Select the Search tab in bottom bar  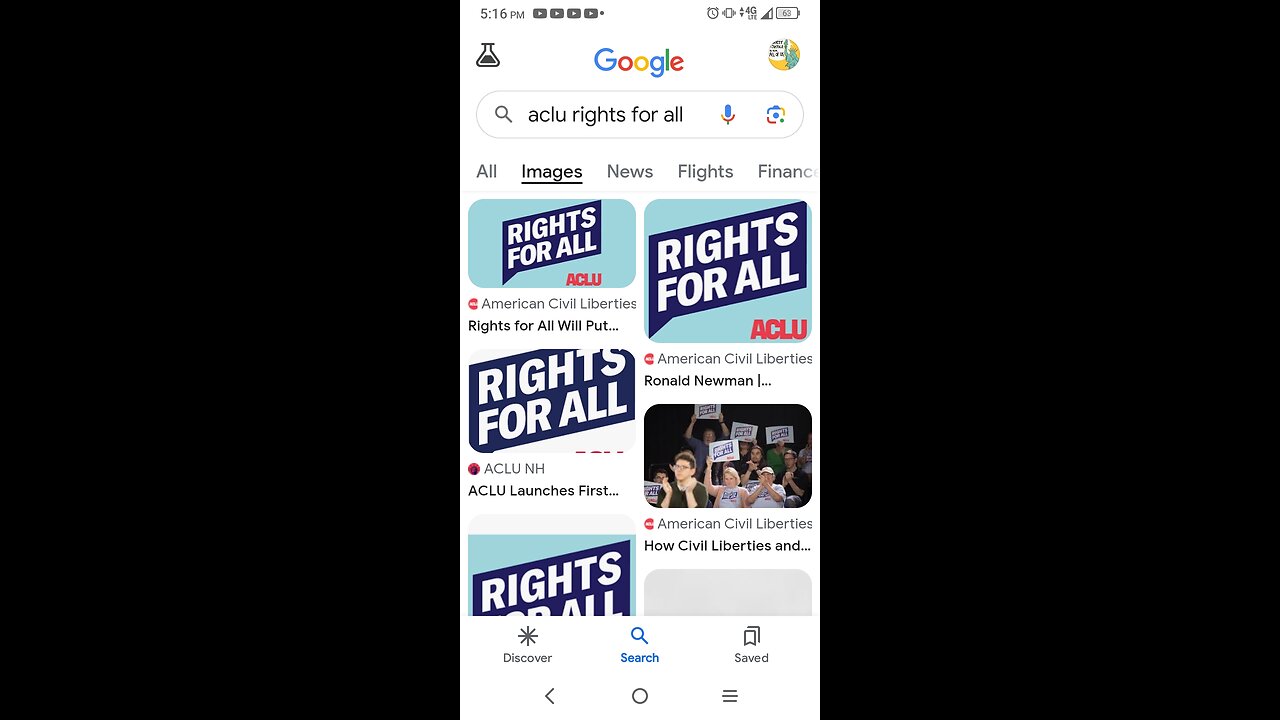[x=640, y=644]
